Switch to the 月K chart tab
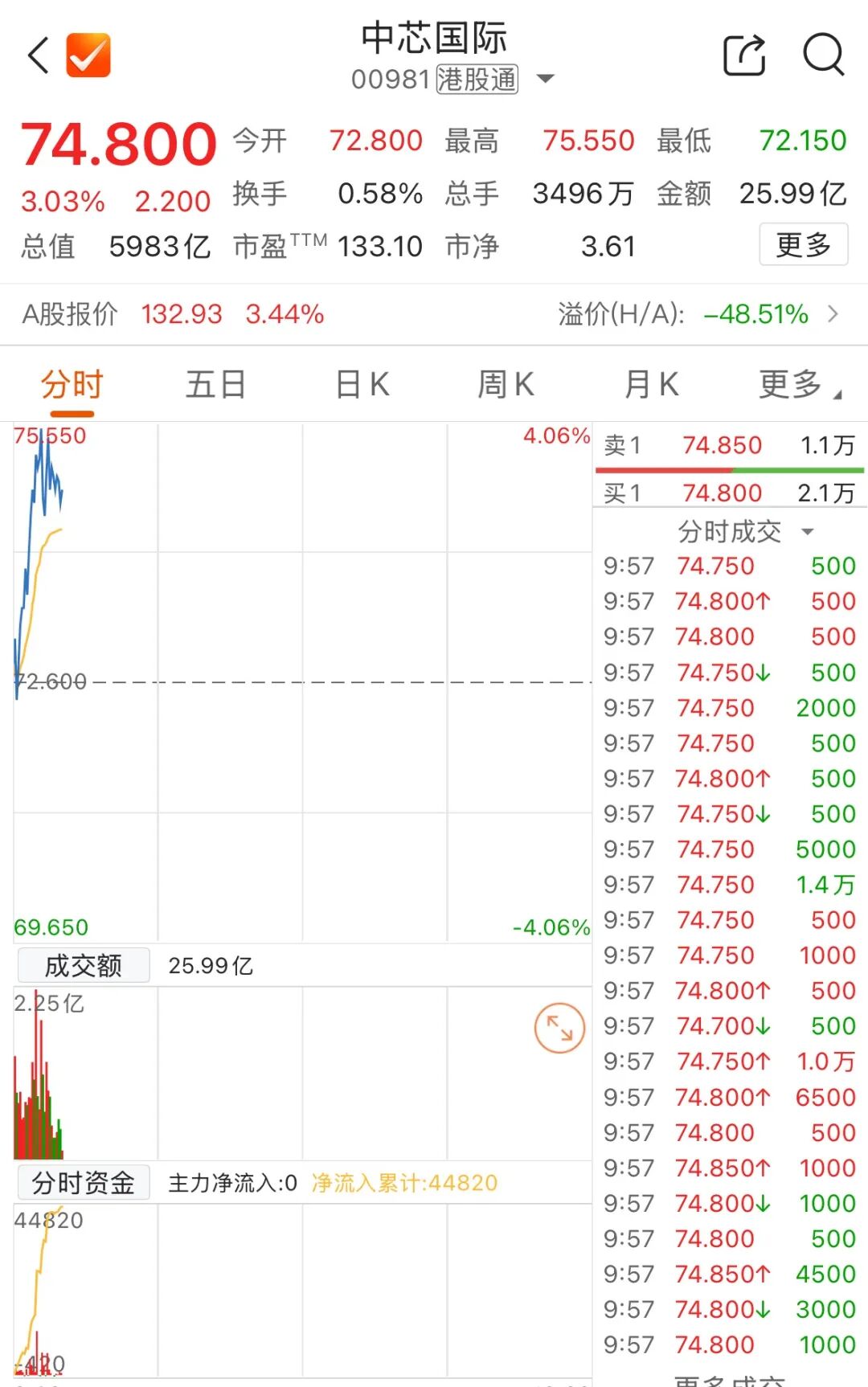The height and width of the screenshot is (1387, 868). click(x=651, y=384)
